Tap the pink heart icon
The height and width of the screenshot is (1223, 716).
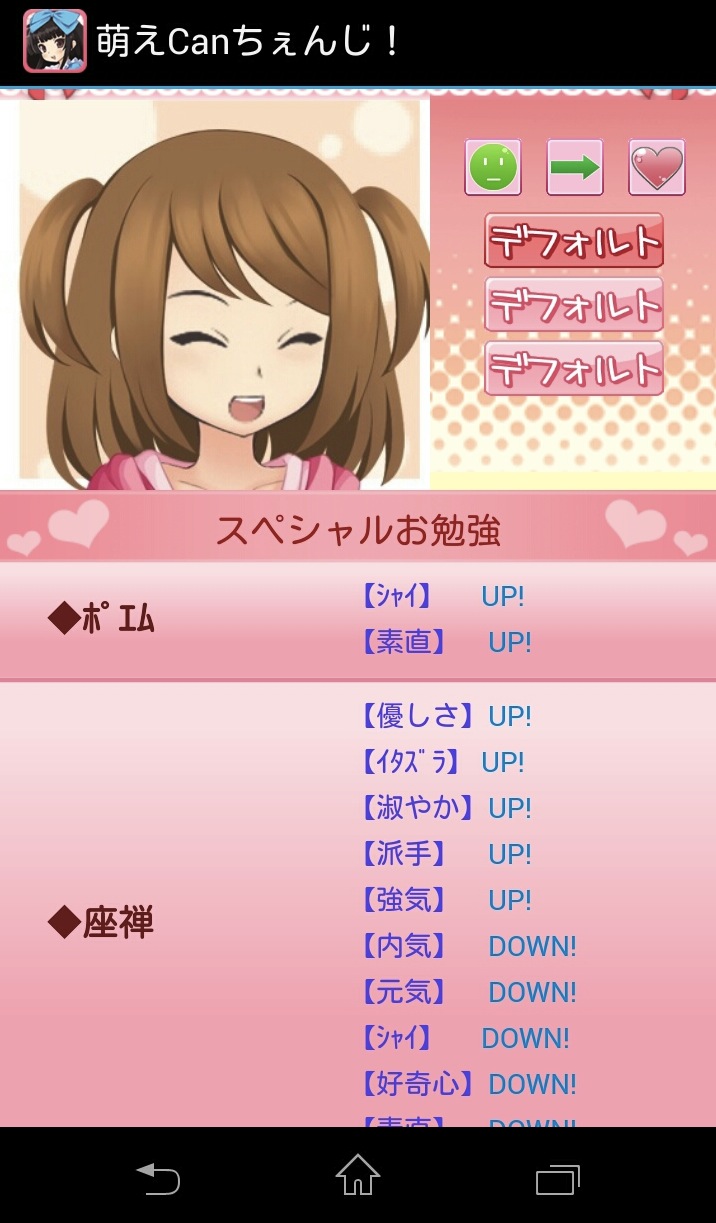(657, 167)
